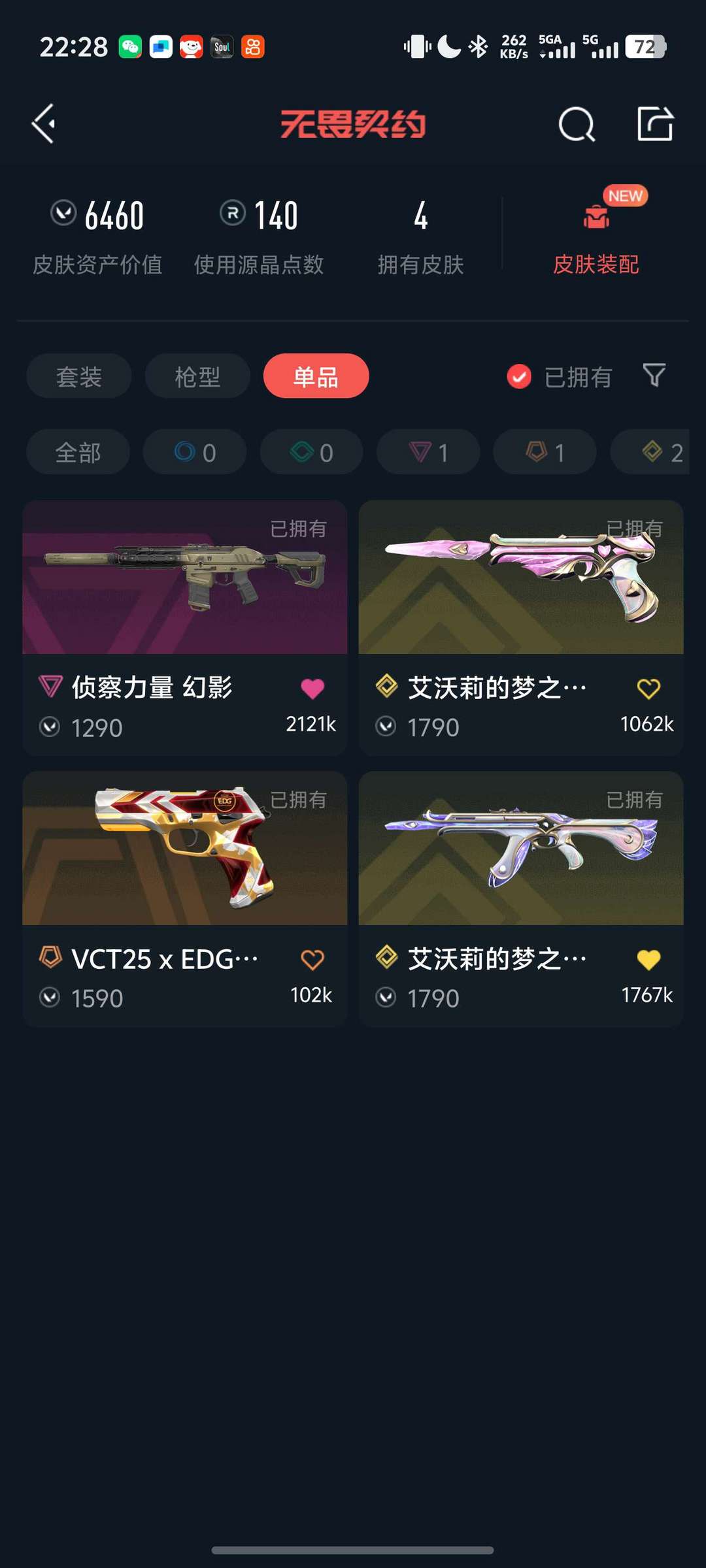Open the funnel filter options

[x=654, y=376]
